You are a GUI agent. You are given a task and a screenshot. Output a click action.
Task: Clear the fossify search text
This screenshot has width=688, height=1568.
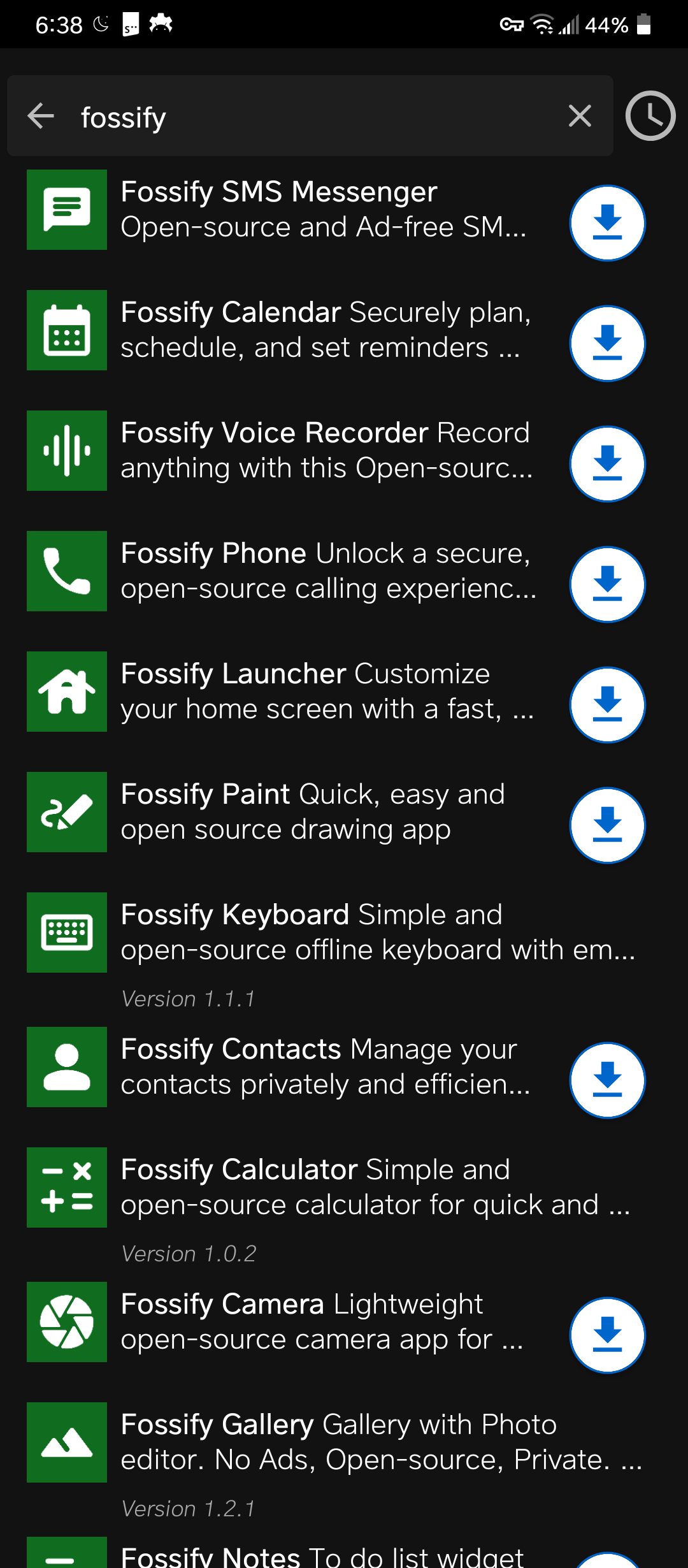click(x=580, y=116)
